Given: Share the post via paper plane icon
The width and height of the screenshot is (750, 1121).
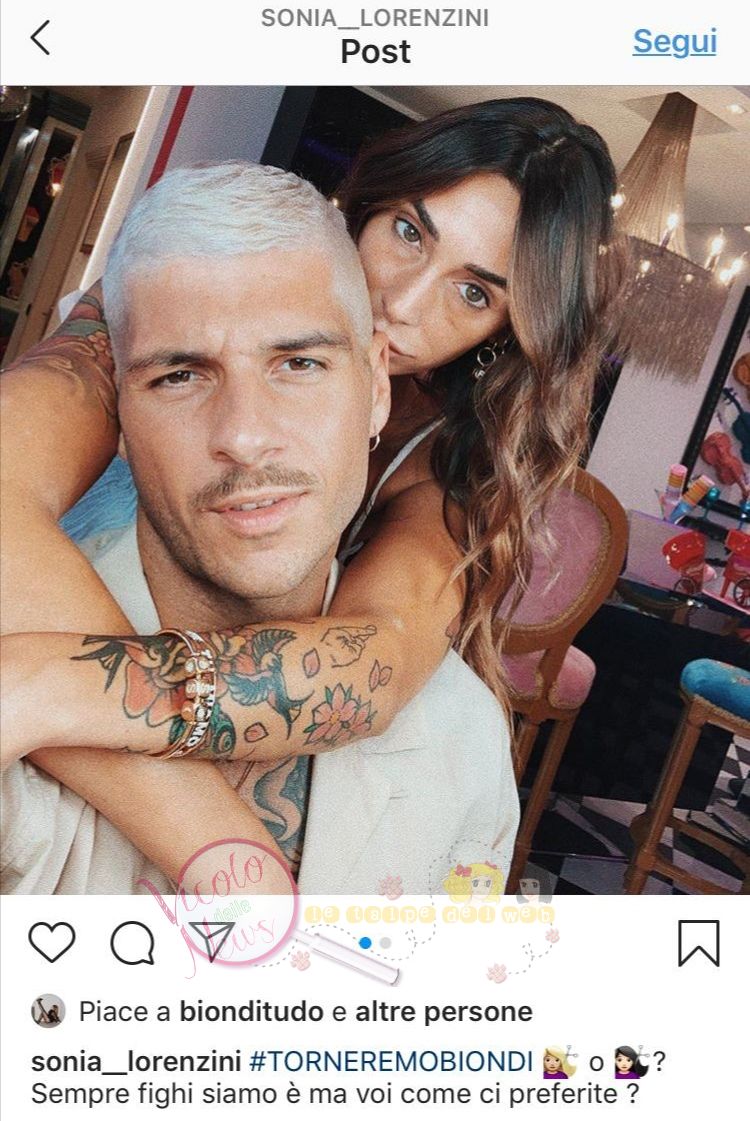Looking at the screenshot, I should point(212,943).
